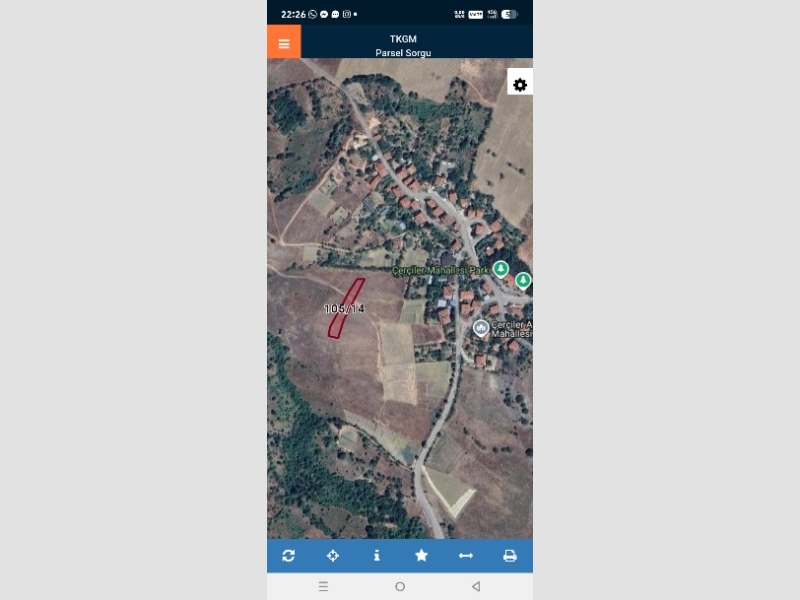Show parcel info details

pos(377,556)
